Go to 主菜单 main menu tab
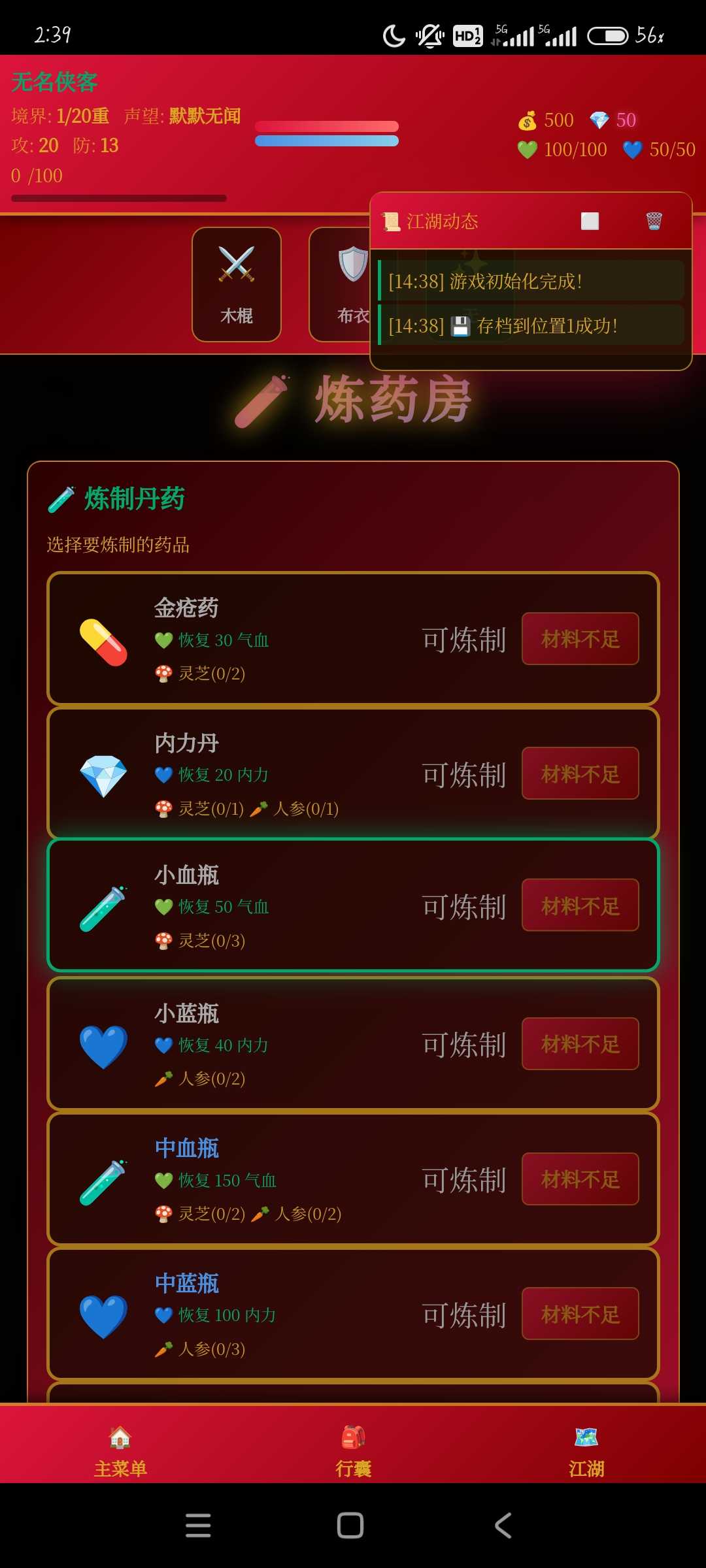Image resolution: width=706 pixels, height=1568 pixels. [120, 1452]
